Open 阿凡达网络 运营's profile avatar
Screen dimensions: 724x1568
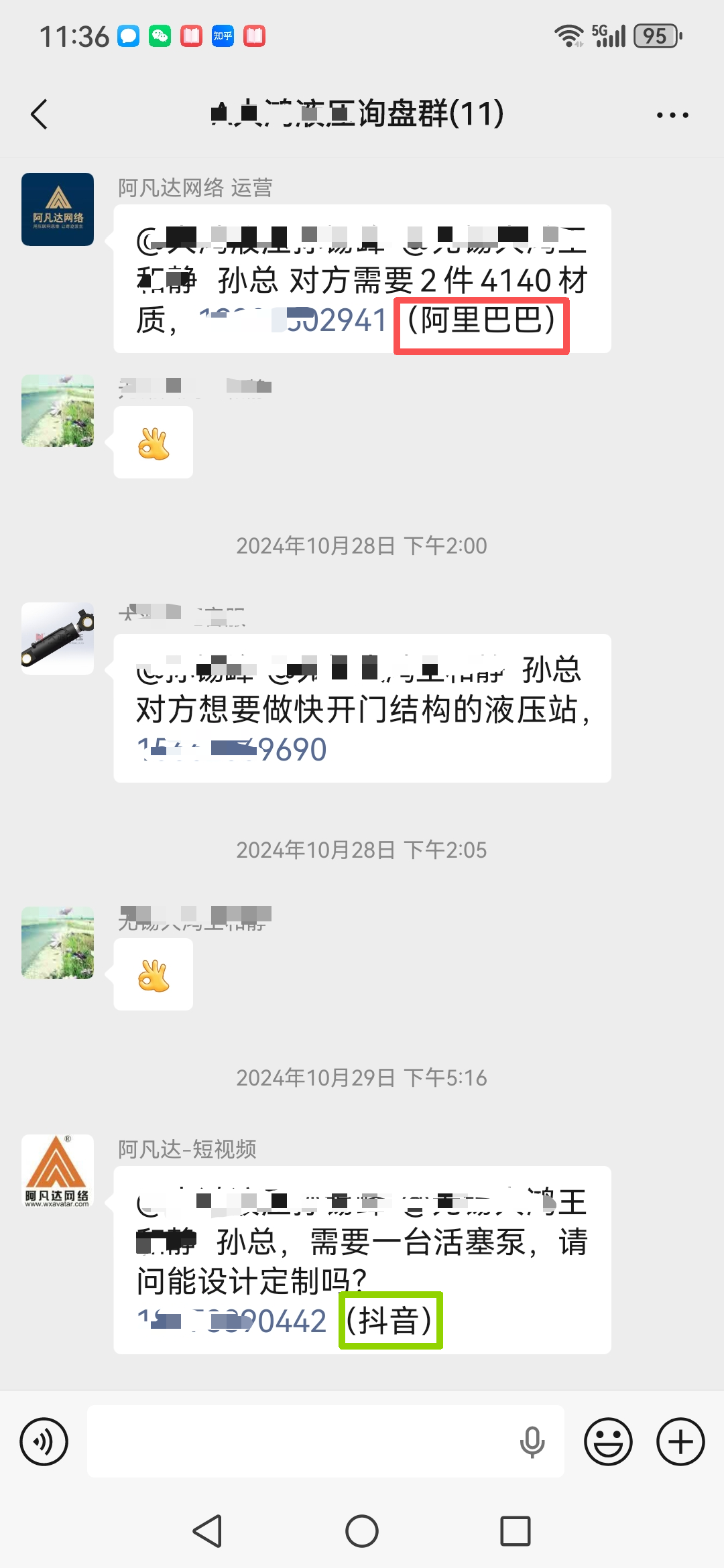pos(57,209)
